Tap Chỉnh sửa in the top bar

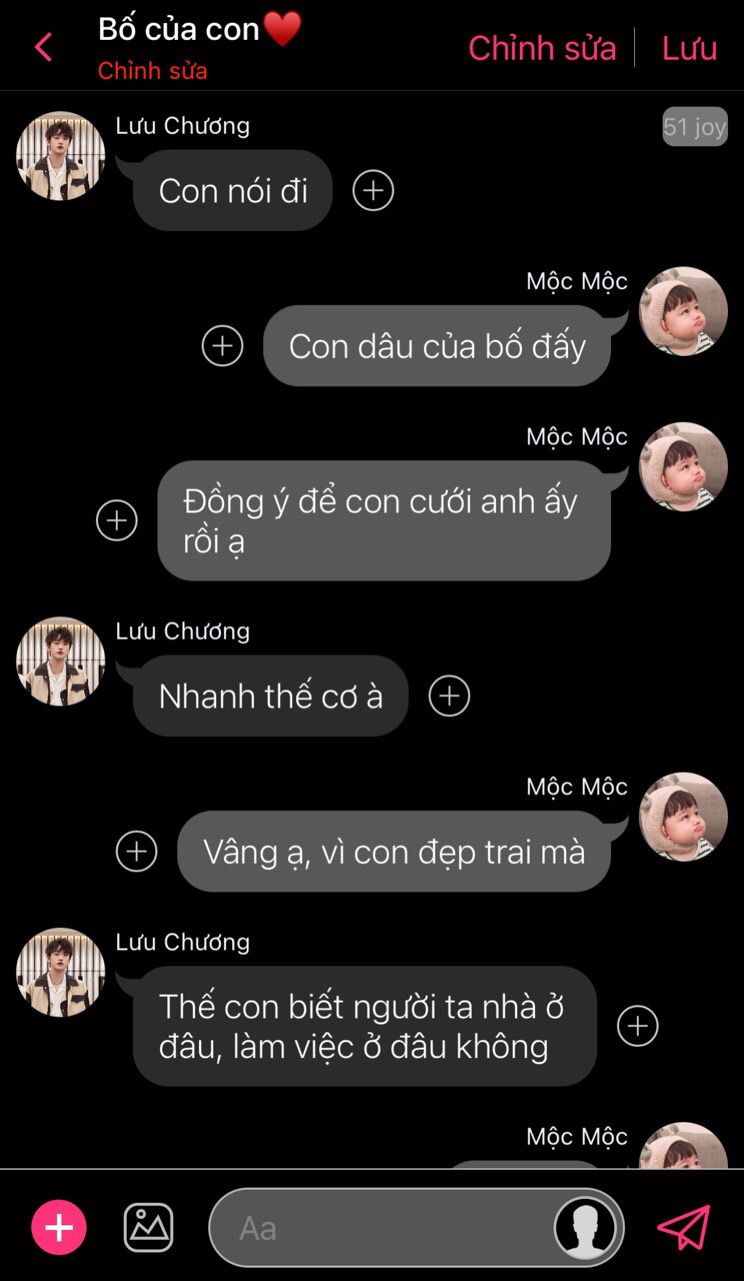point(542,48)
